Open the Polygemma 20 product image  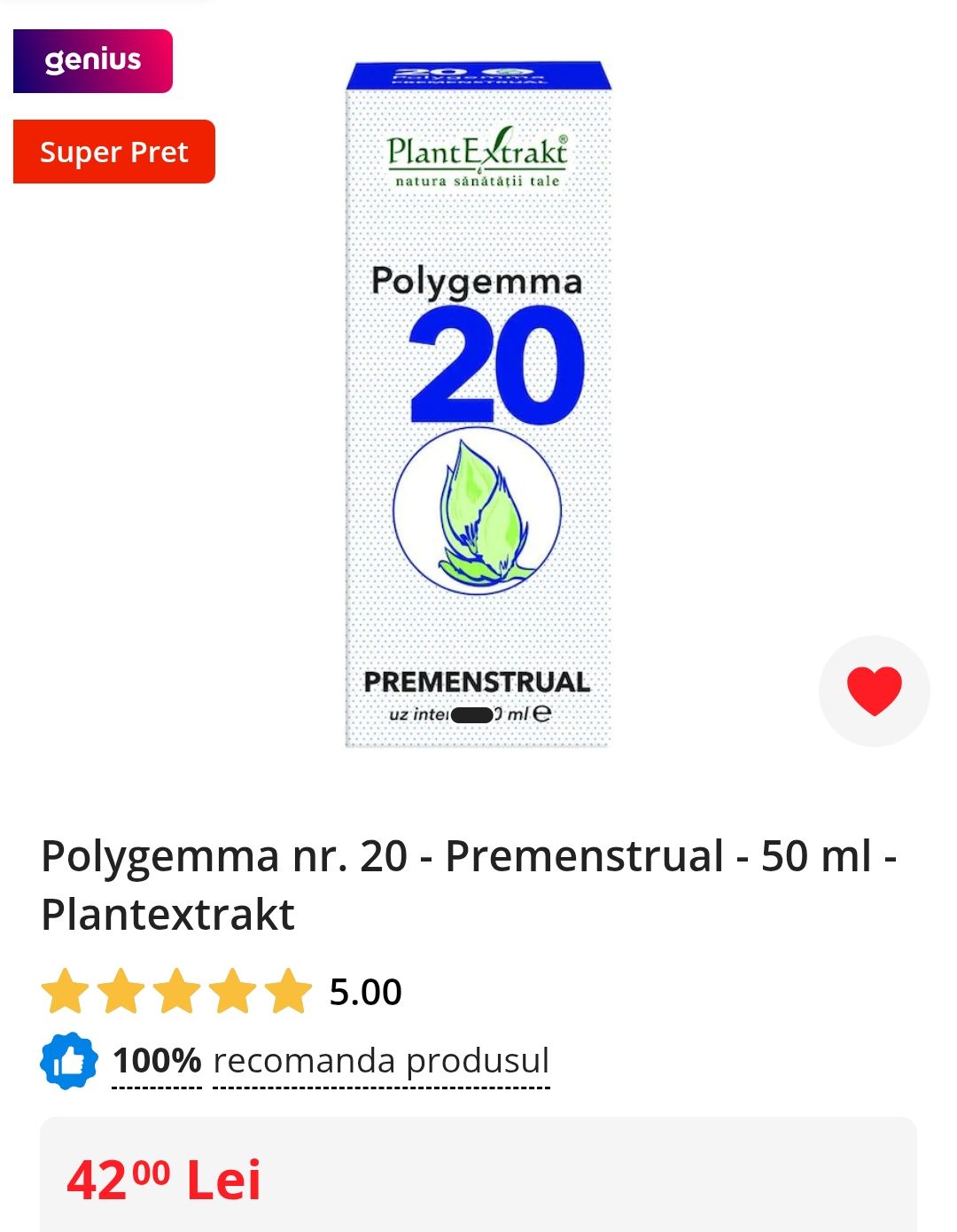(x=478, y=404)
